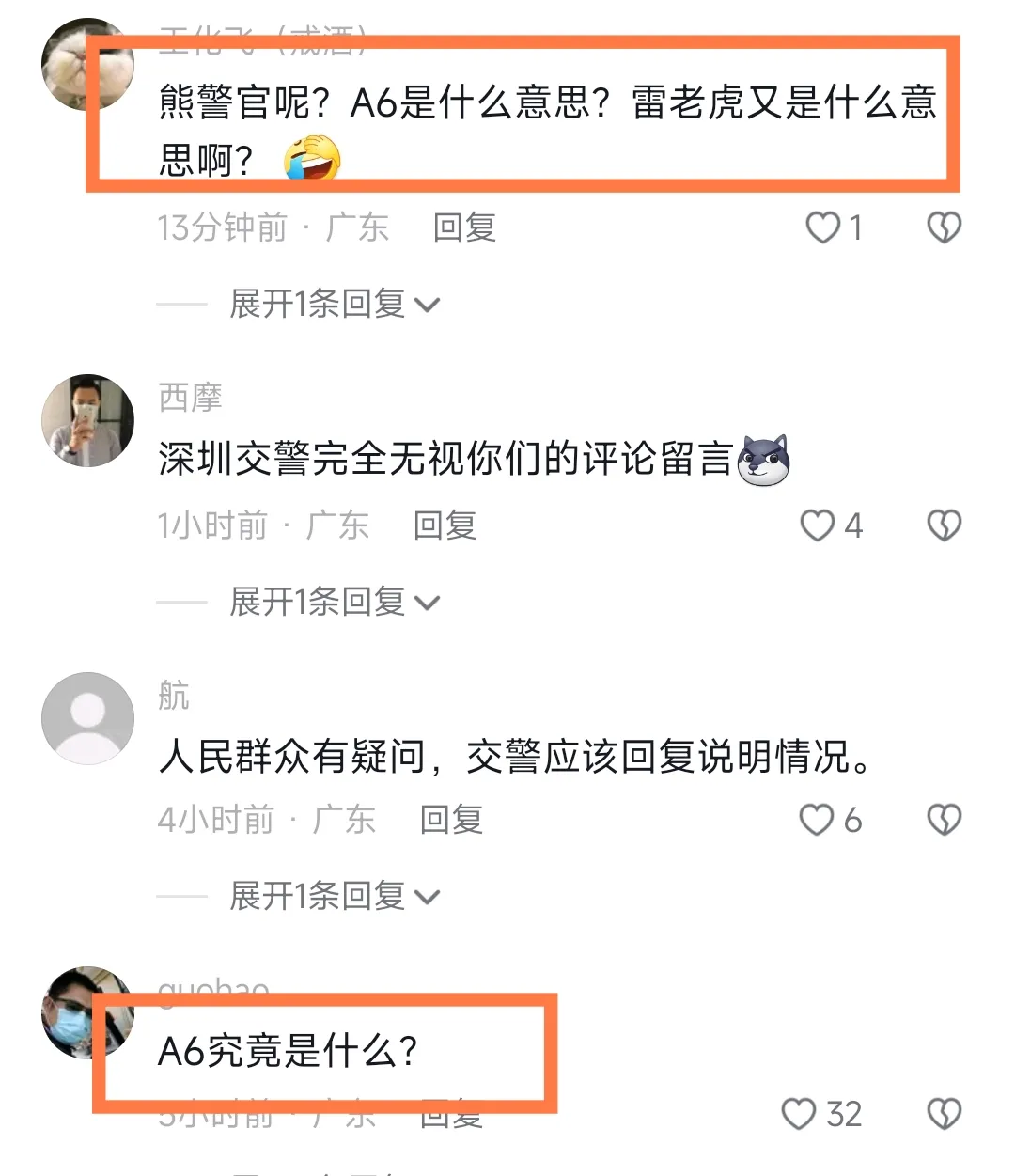1015x1176 pixels.
Task: Like the comment asking about 熊警官
Action: pyautogui.click(x=824, y=227)
